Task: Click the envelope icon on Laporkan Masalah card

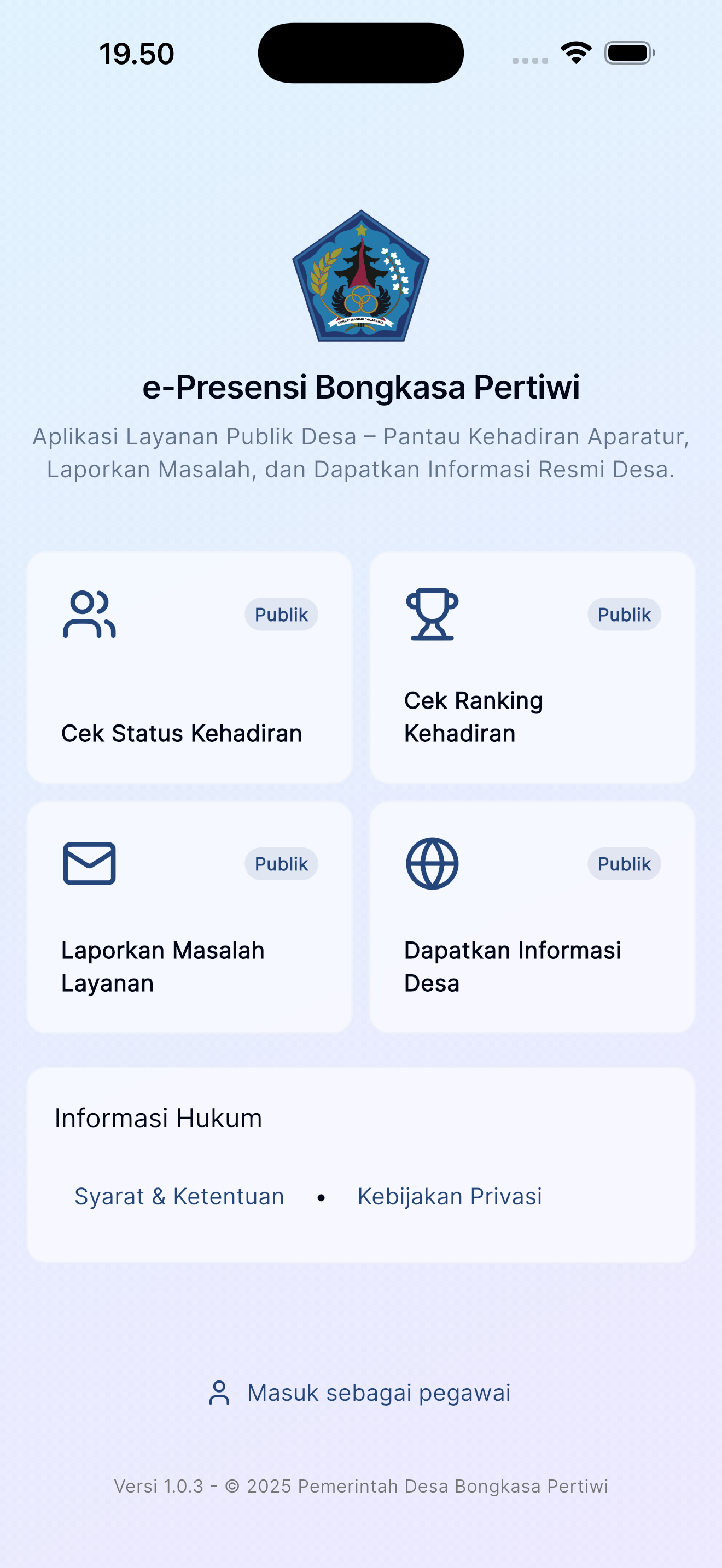Action: [89, 864]
